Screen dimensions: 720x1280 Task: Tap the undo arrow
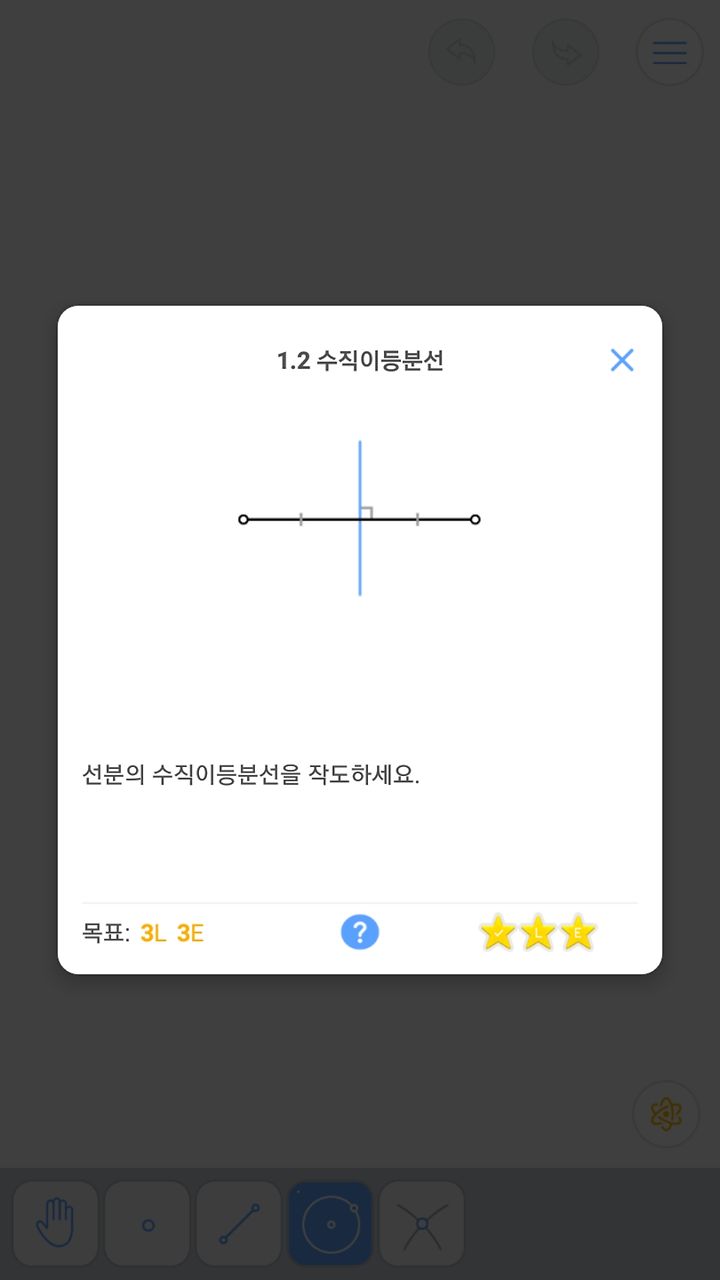point(461,52)
